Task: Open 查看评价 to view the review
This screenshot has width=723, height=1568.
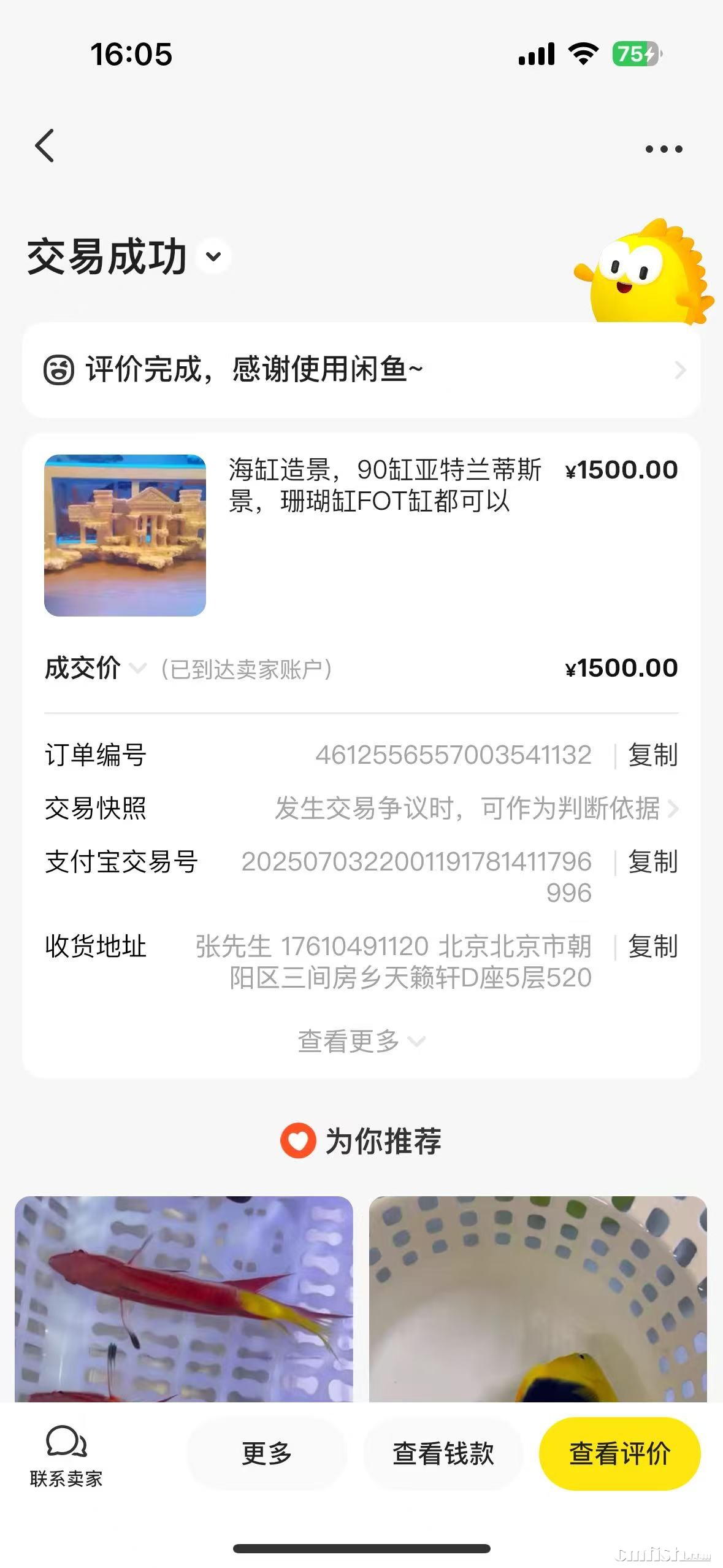Action: [x=619, y=1453]
